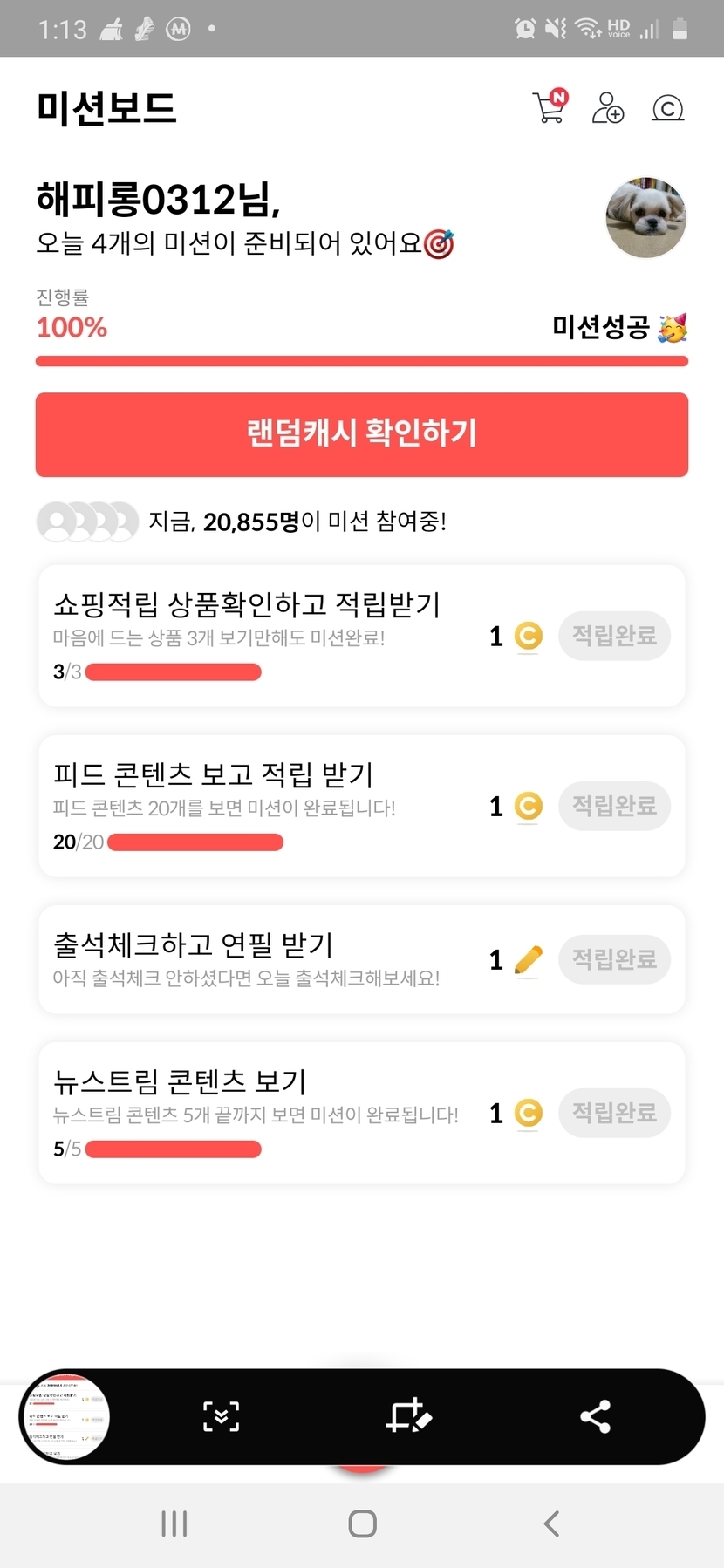The width and height of the screenshot is (724, 1568).
Task: Open recent apps from navigation bar
Action: [174, 1524]
